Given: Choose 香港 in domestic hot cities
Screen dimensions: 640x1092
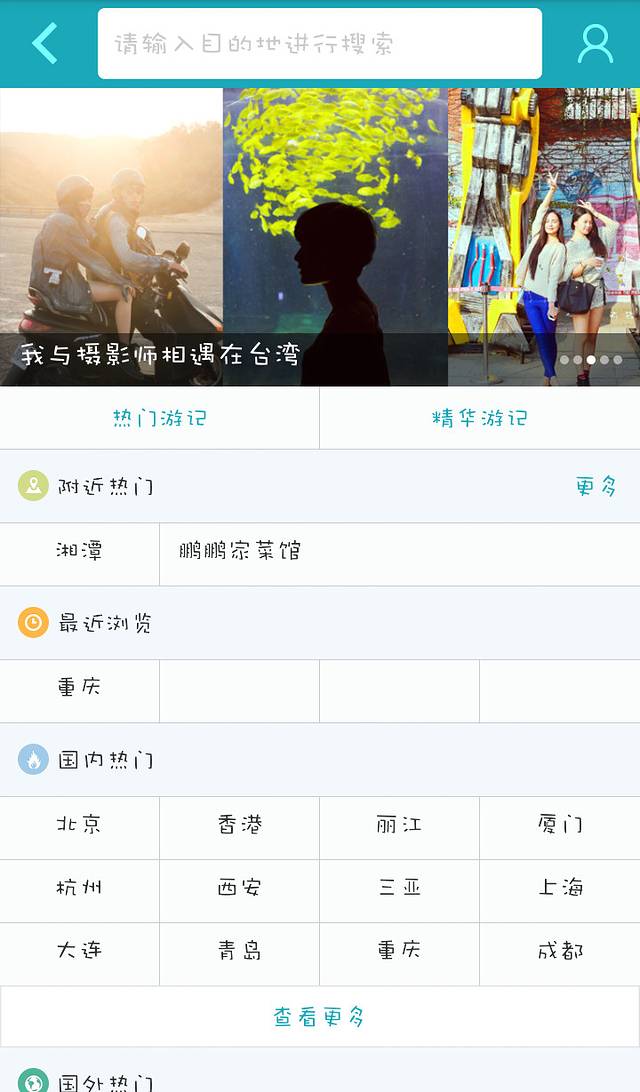Looking at the screenshot, I should point(240,825).
